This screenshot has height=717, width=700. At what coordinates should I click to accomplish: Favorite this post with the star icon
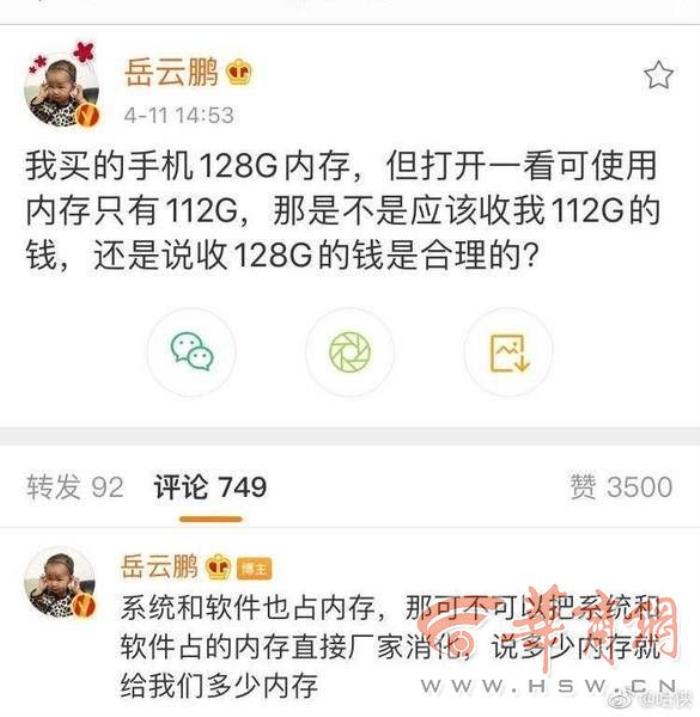pos(658,75)
